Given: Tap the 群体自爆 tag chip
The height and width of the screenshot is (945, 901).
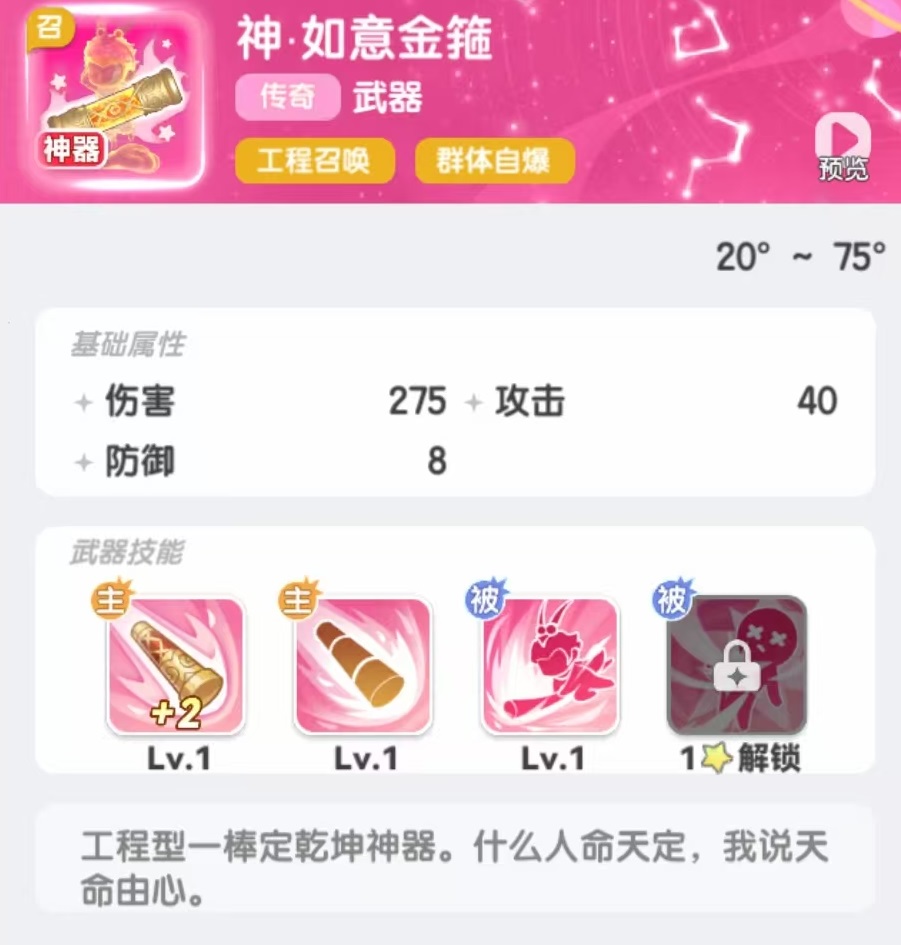Looking at the screenshot, I should coord(494,161).
